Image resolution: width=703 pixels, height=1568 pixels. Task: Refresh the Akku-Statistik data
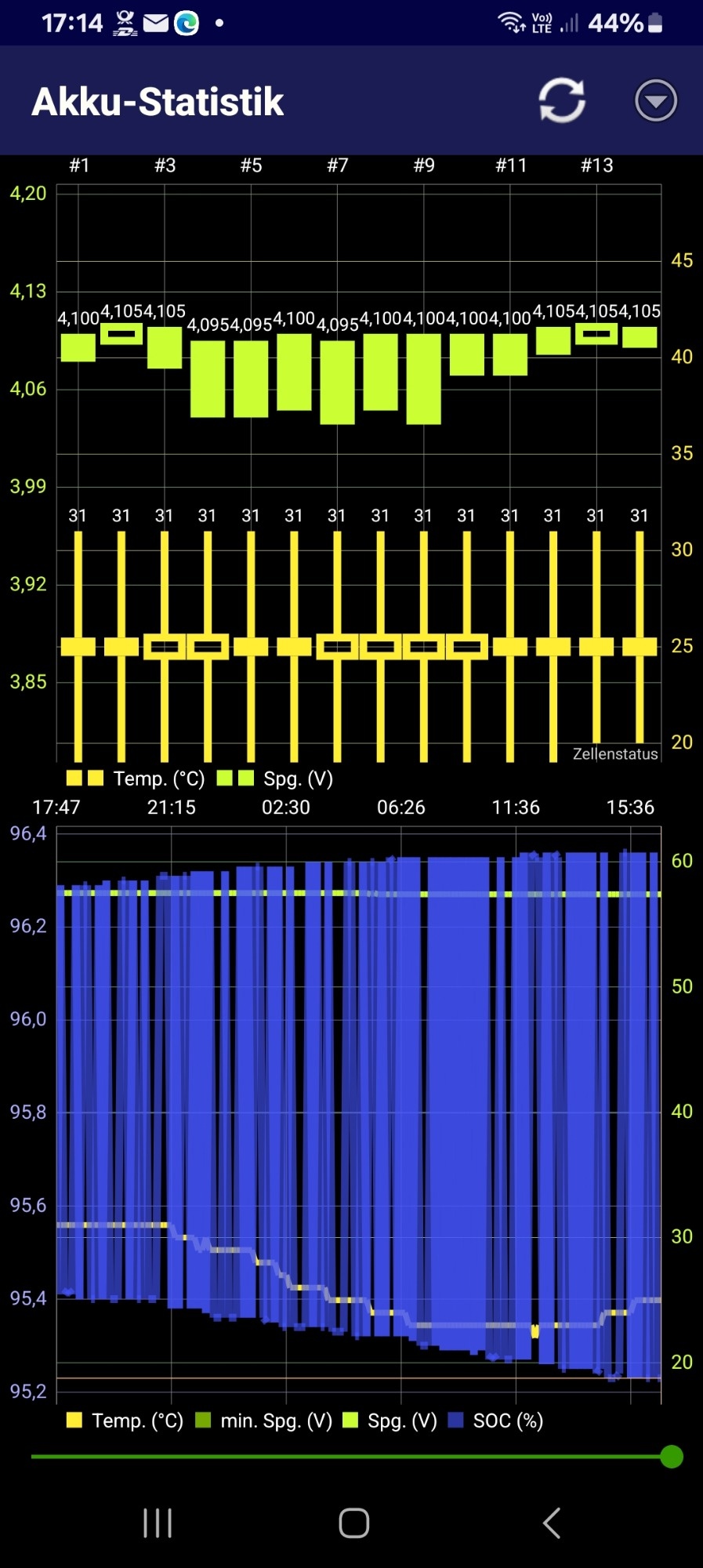[x=562, y=100]
